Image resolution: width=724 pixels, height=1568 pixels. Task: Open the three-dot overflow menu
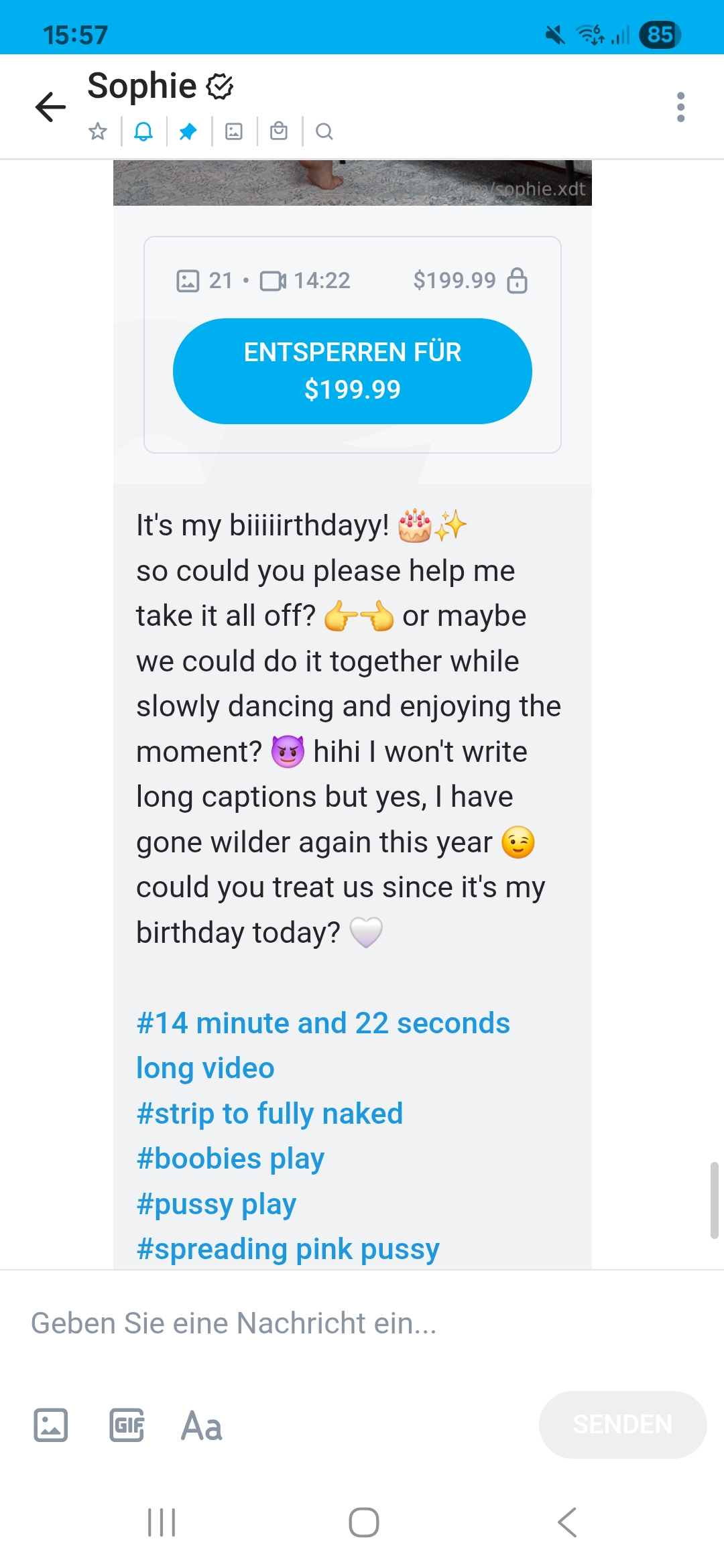tap(680, 107)
